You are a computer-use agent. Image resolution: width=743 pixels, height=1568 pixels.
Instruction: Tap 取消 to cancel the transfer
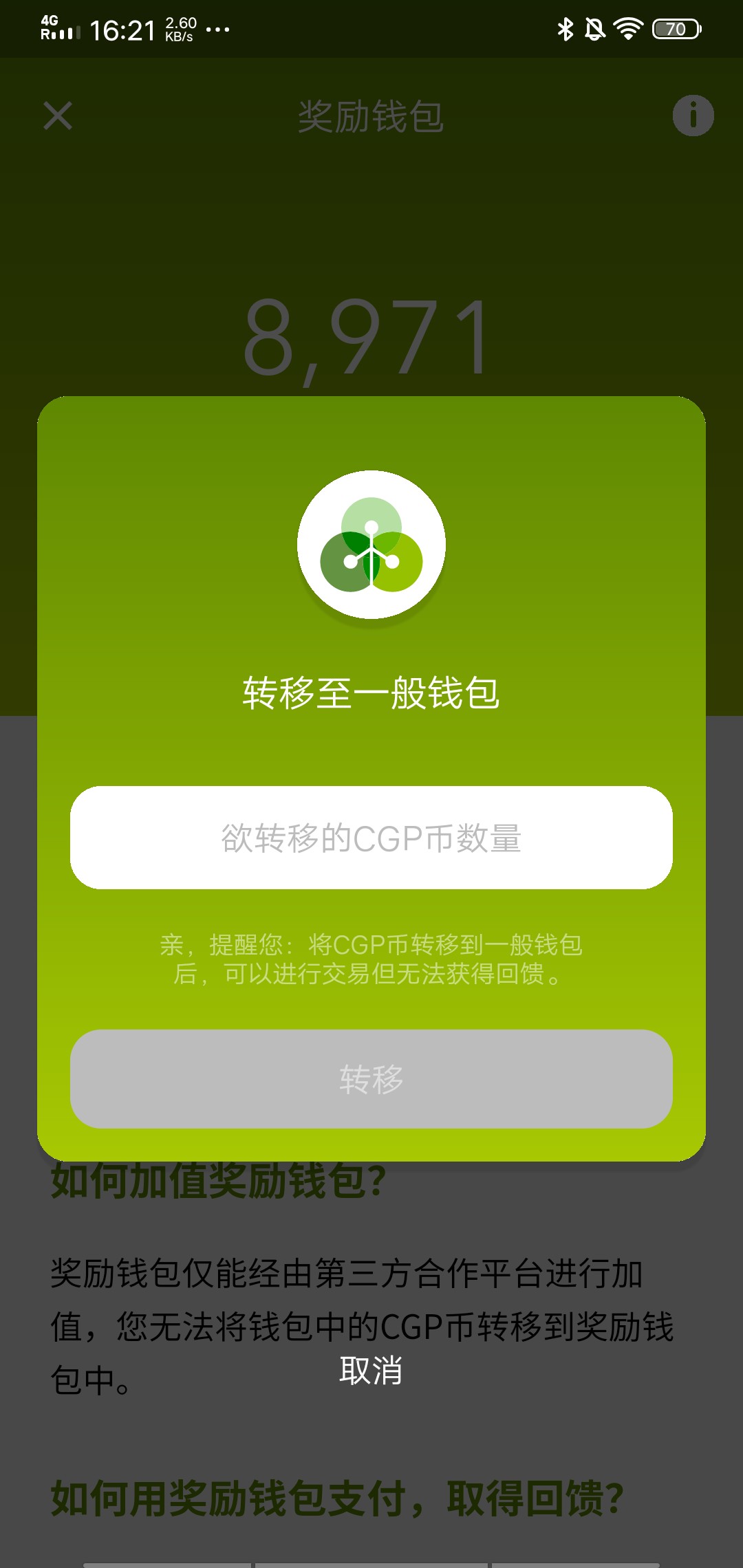coord(371,1370)
